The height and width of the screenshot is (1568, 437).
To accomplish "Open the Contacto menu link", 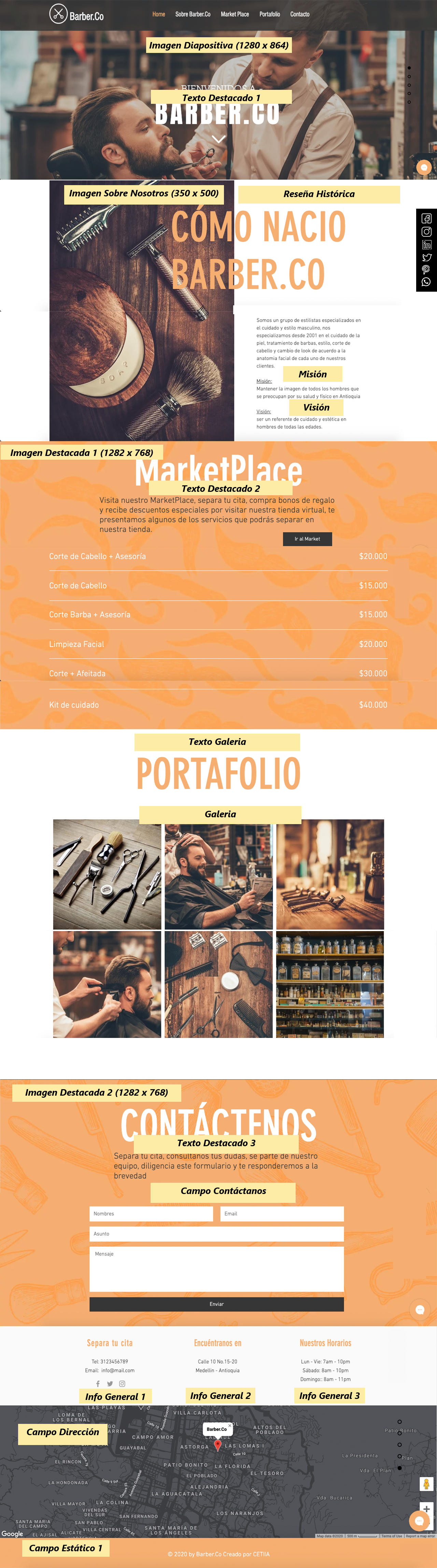I will (299, 14).
